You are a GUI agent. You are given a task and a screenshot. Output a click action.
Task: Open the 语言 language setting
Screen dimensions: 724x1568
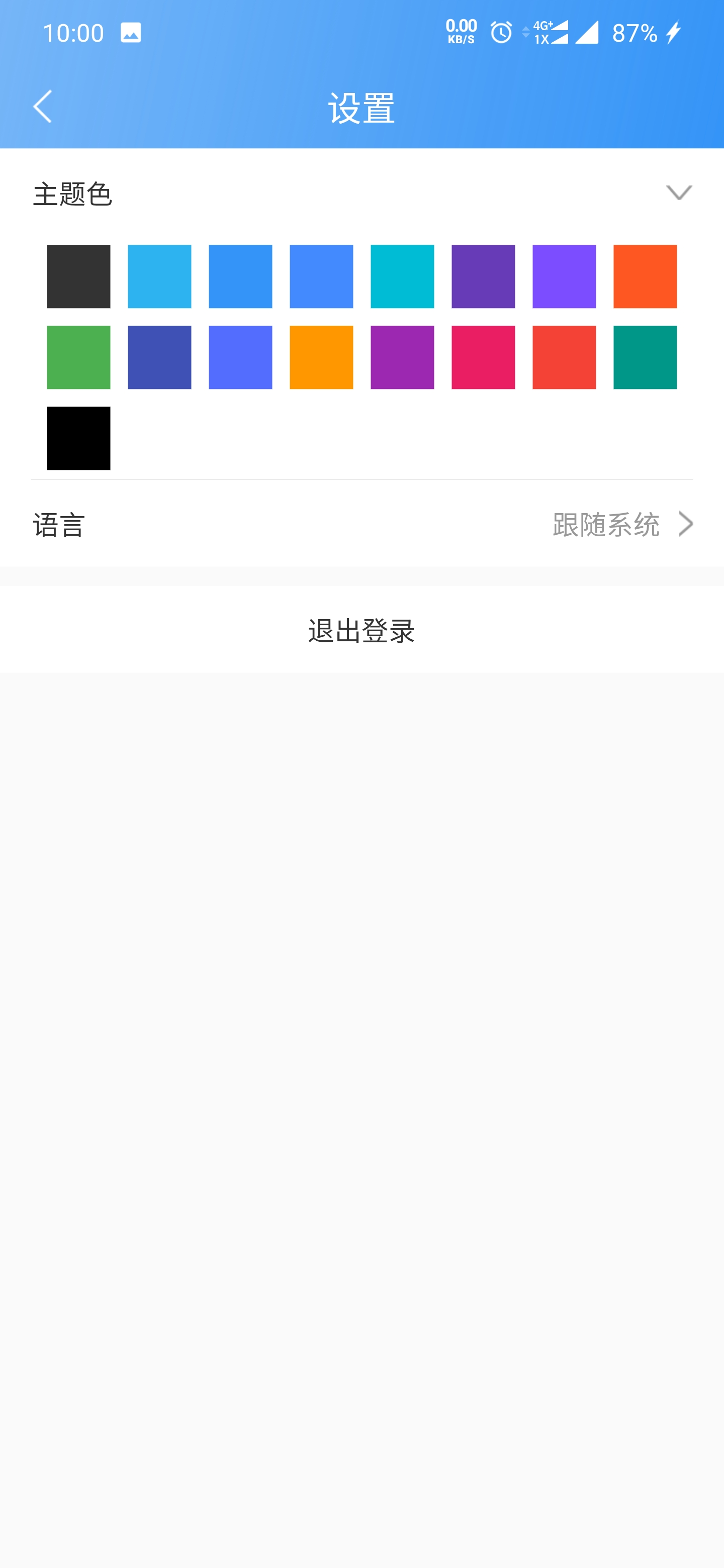click(361, 524)
